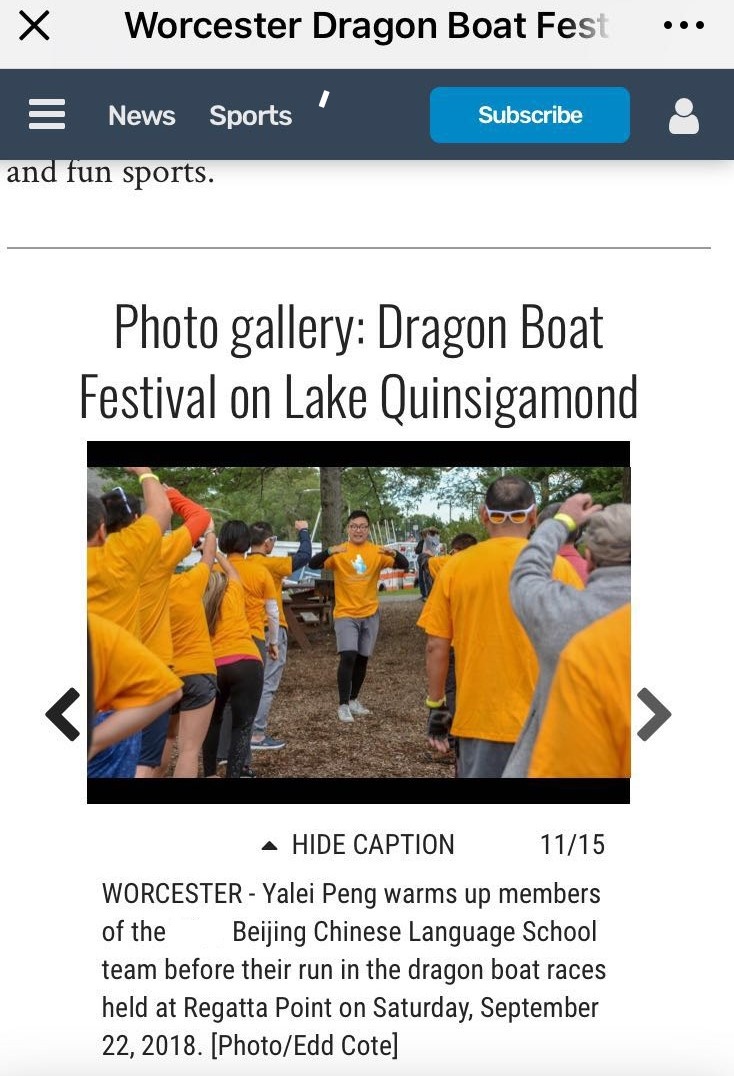The height and width of the screenshot is (1076, 734).
Task: Collapse the caption with Hide Caption
Action: (358, 845)
